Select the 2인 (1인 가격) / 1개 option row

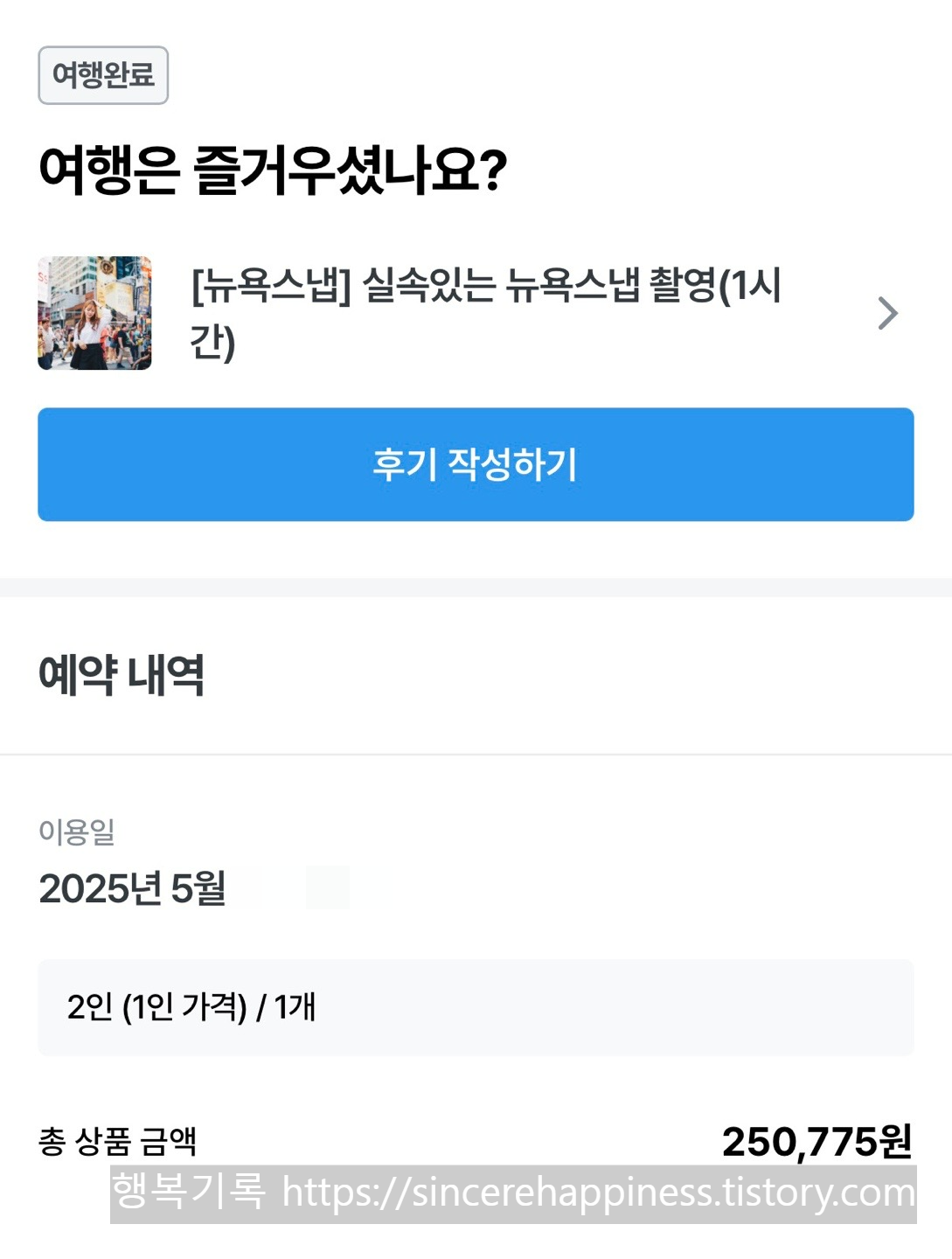click(x=476, y=1007)
